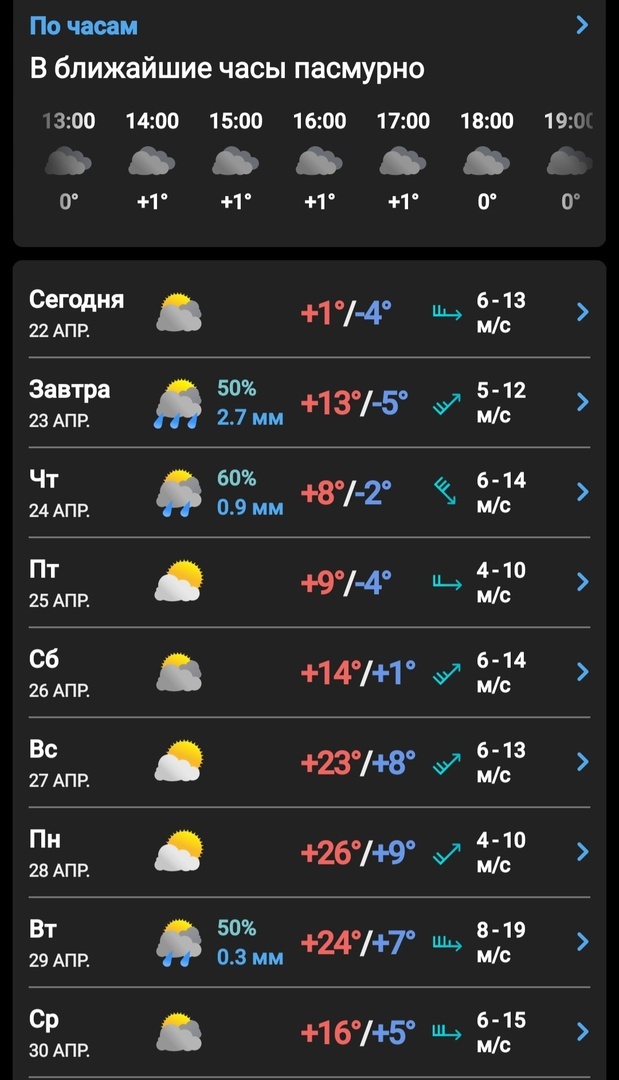Open Monday forecast «Пн» 28 АПР.
The image size is (619, 1080).
click(x=308, y=852)
